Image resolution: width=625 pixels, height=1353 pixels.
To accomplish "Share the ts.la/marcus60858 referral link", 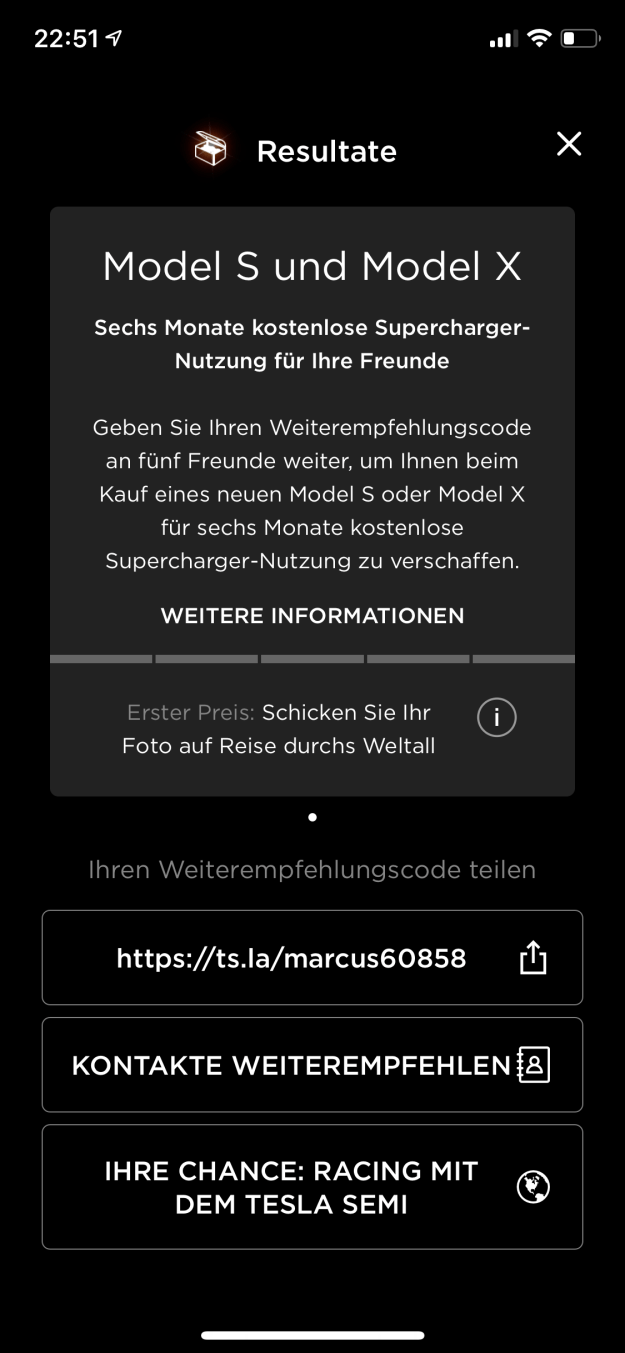I will click(533, 958).
